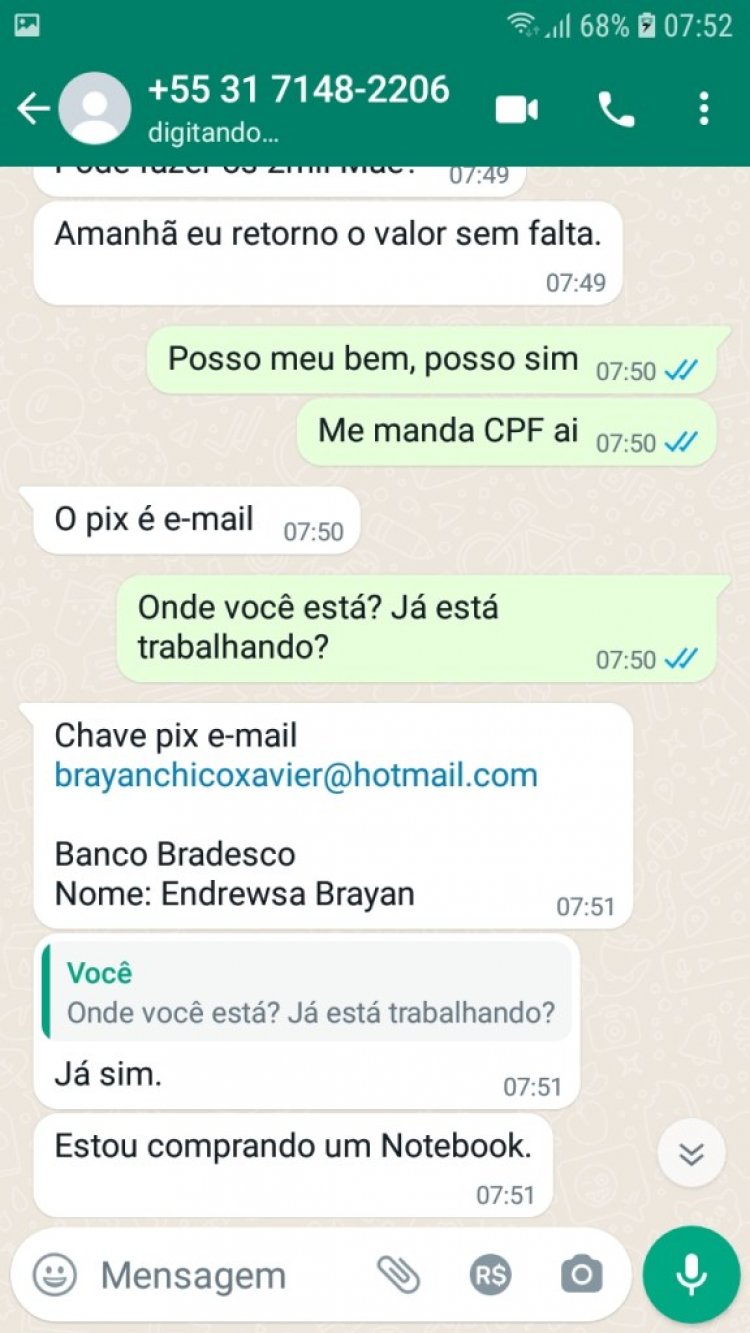This screenshot has height=1333, width=750.
Task: Start a voice call with this contact
Action: (616, 109)
